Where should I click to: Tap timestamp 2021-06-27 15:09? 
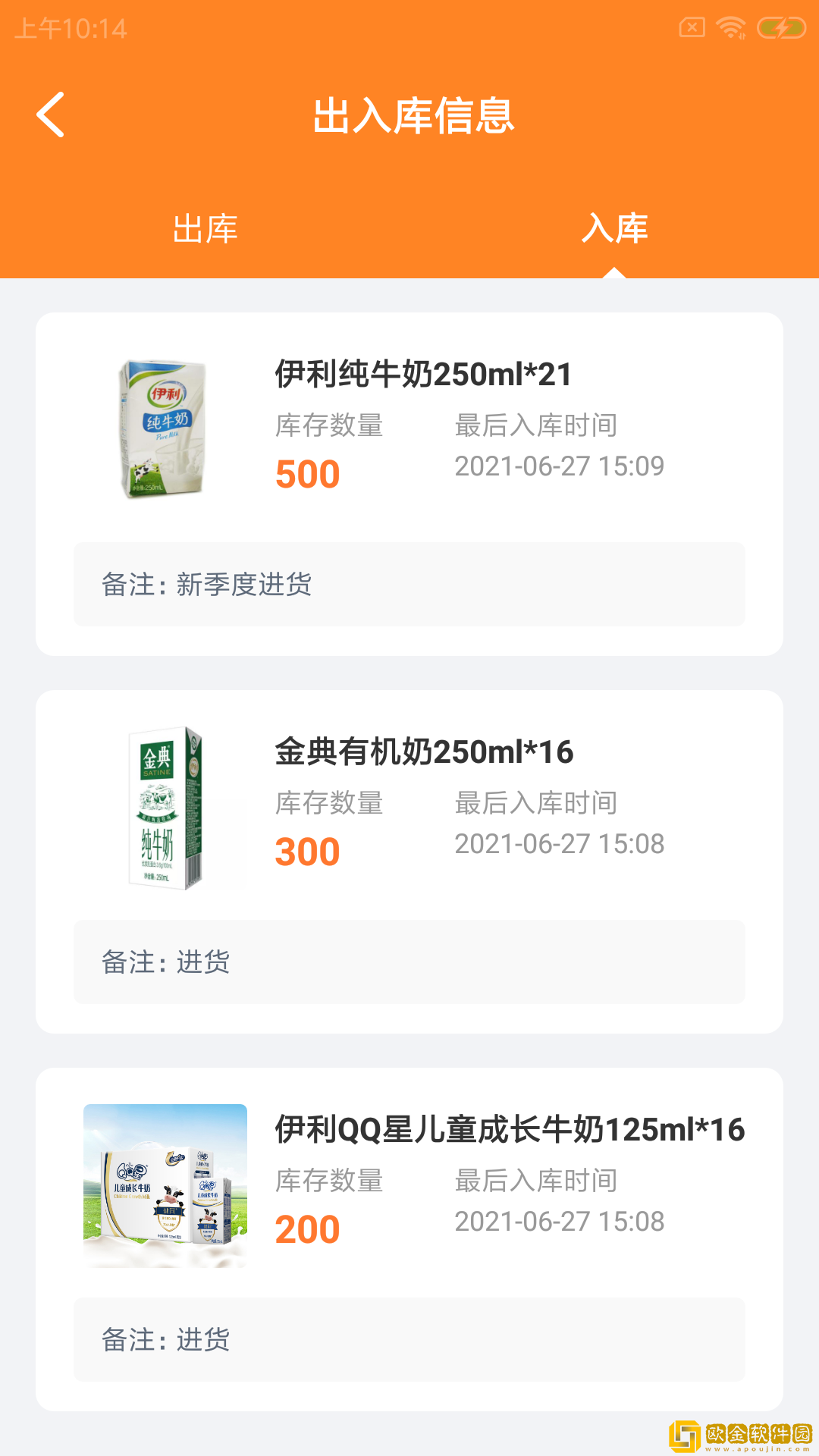point(559,466)
